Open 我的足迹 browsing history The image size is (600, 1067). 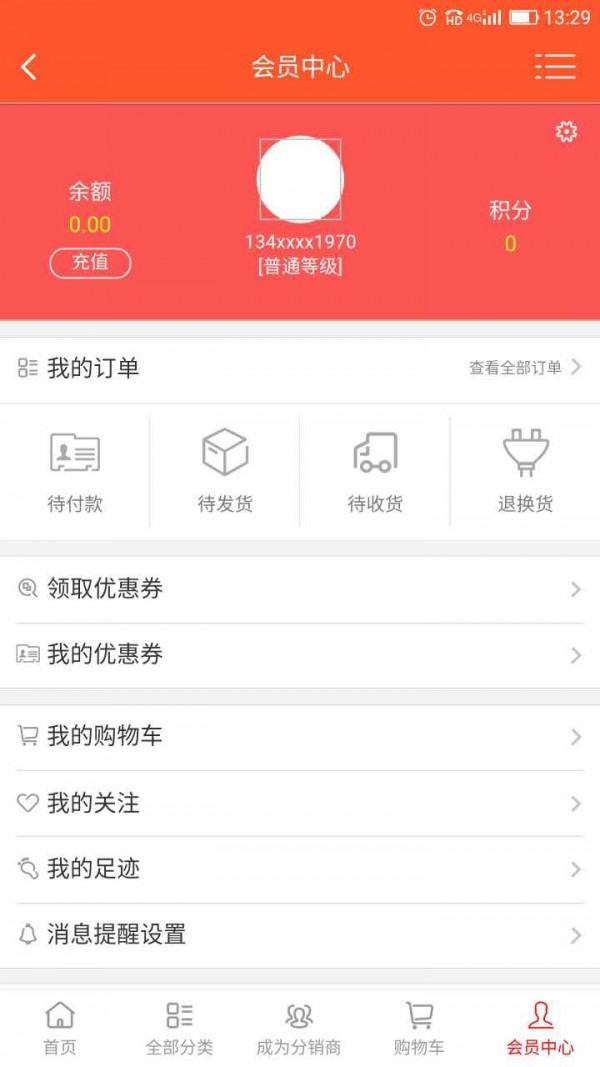click(x=300, y=869)
